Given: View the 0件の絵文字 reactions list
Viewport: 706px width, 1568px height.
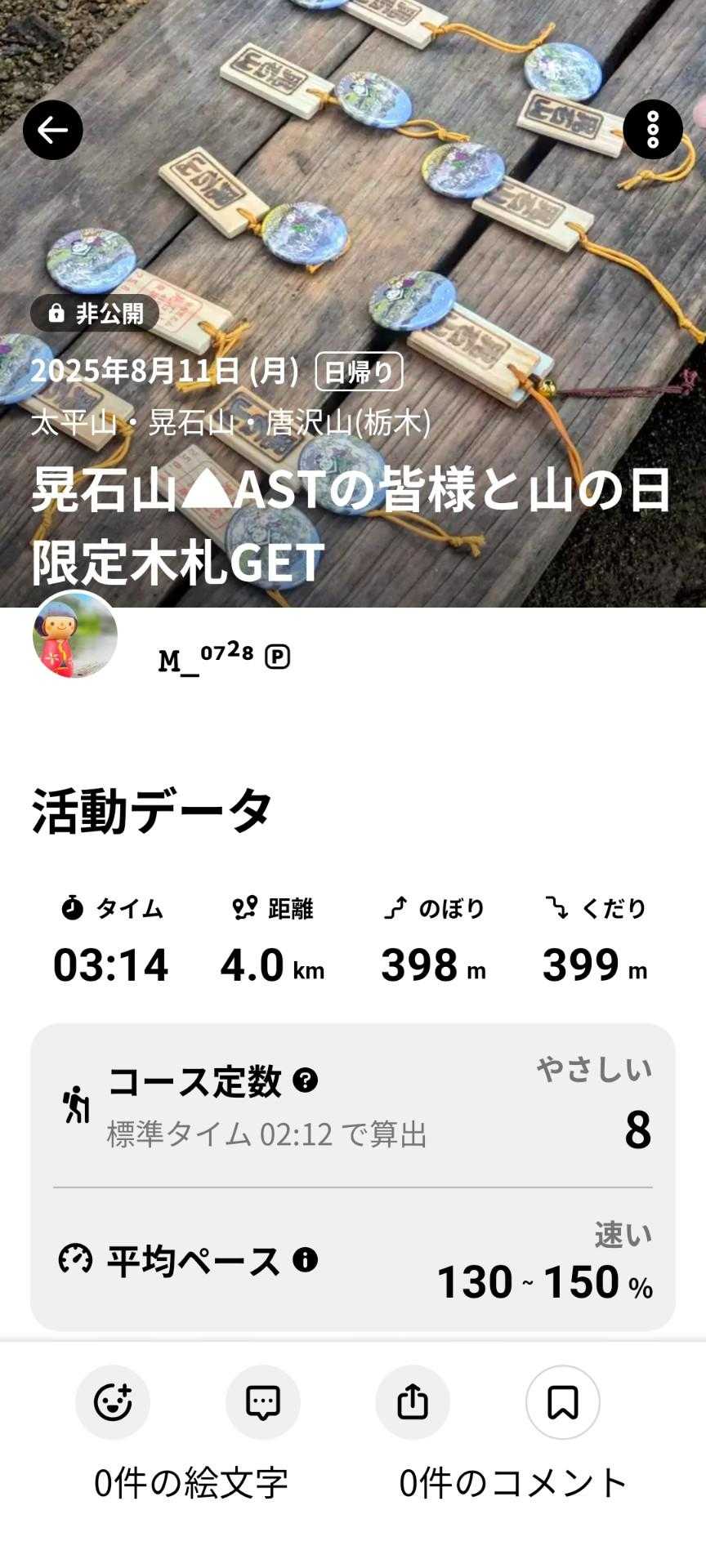Looking at the screenshot, I should (191, 1482).
